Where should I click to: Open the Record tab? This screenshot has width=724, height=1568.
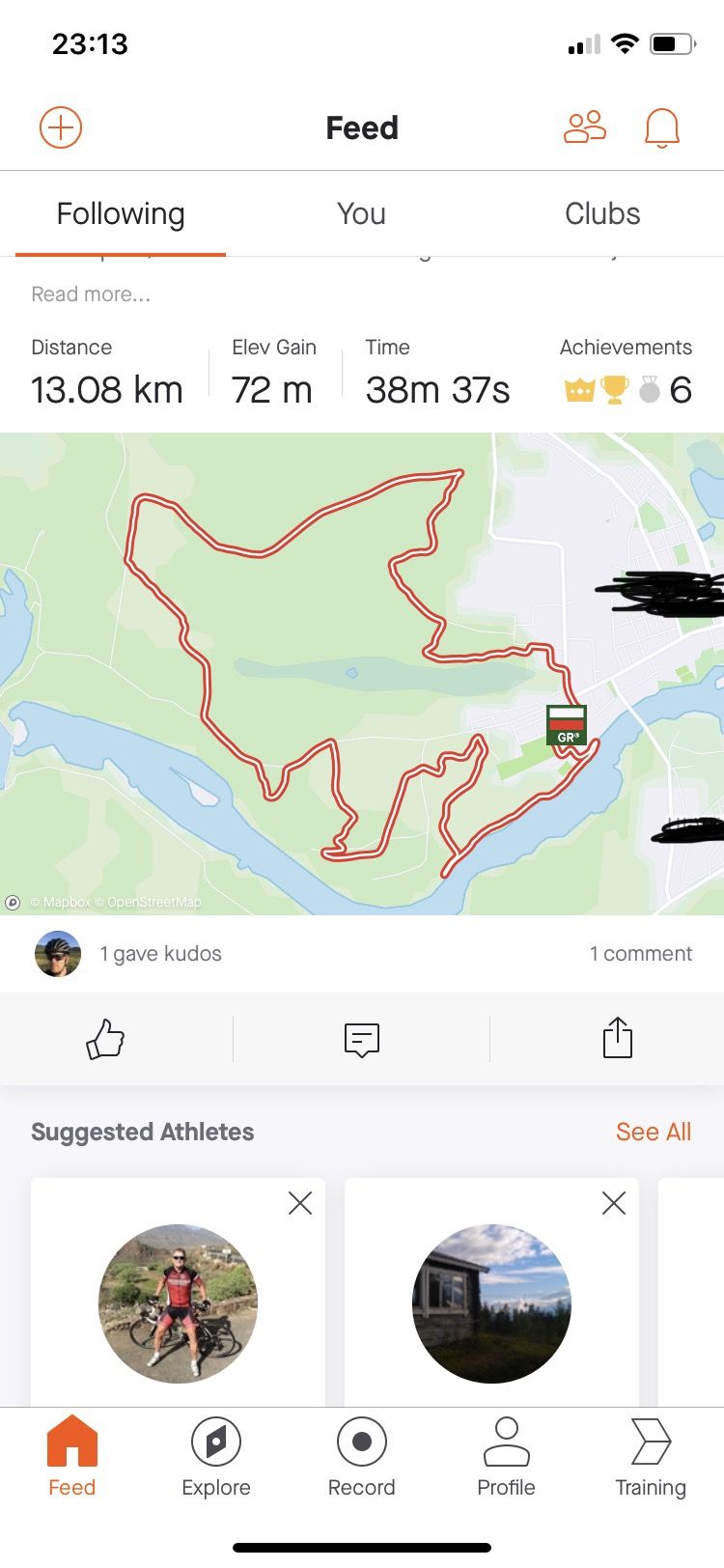coord(362,1458)
